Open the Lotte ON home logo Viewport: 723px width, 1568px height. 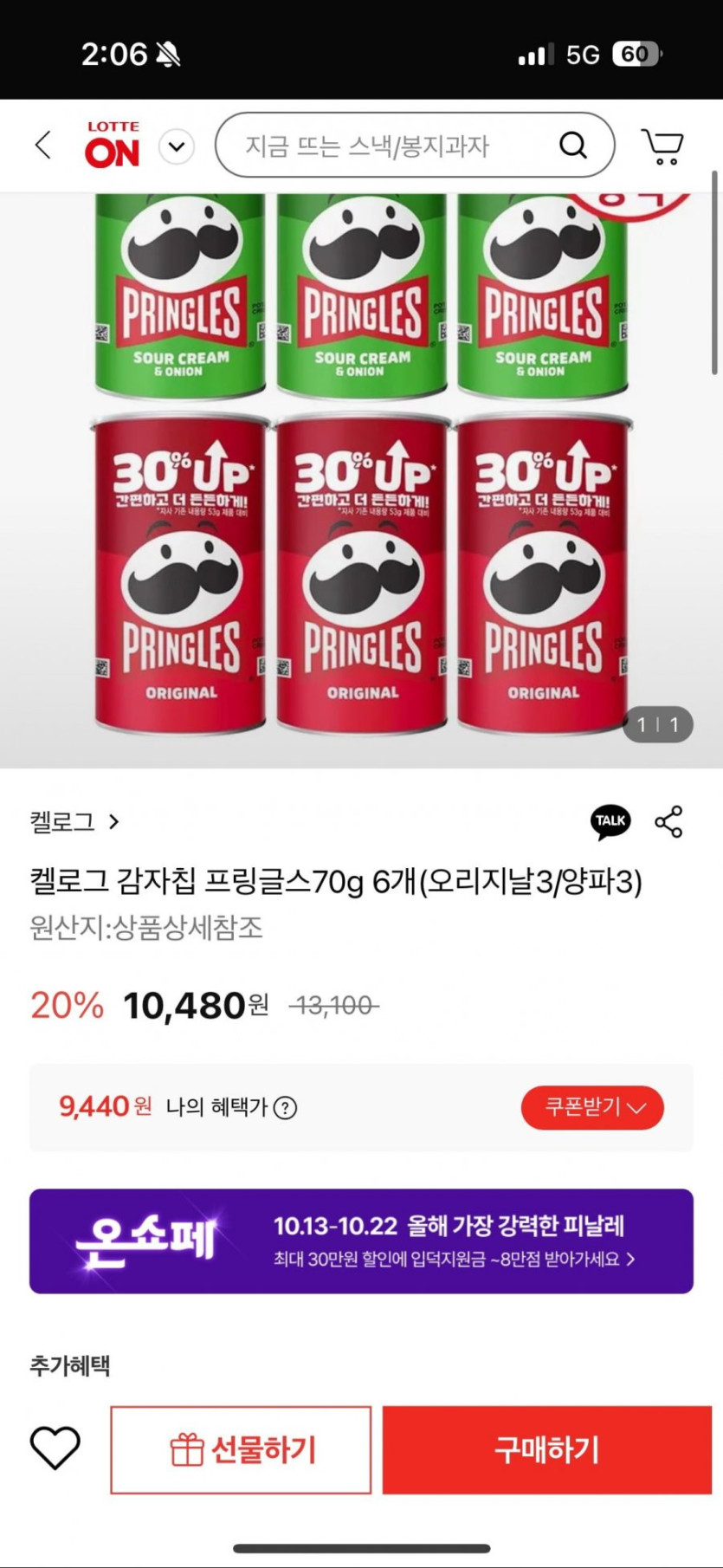point(113,145)
